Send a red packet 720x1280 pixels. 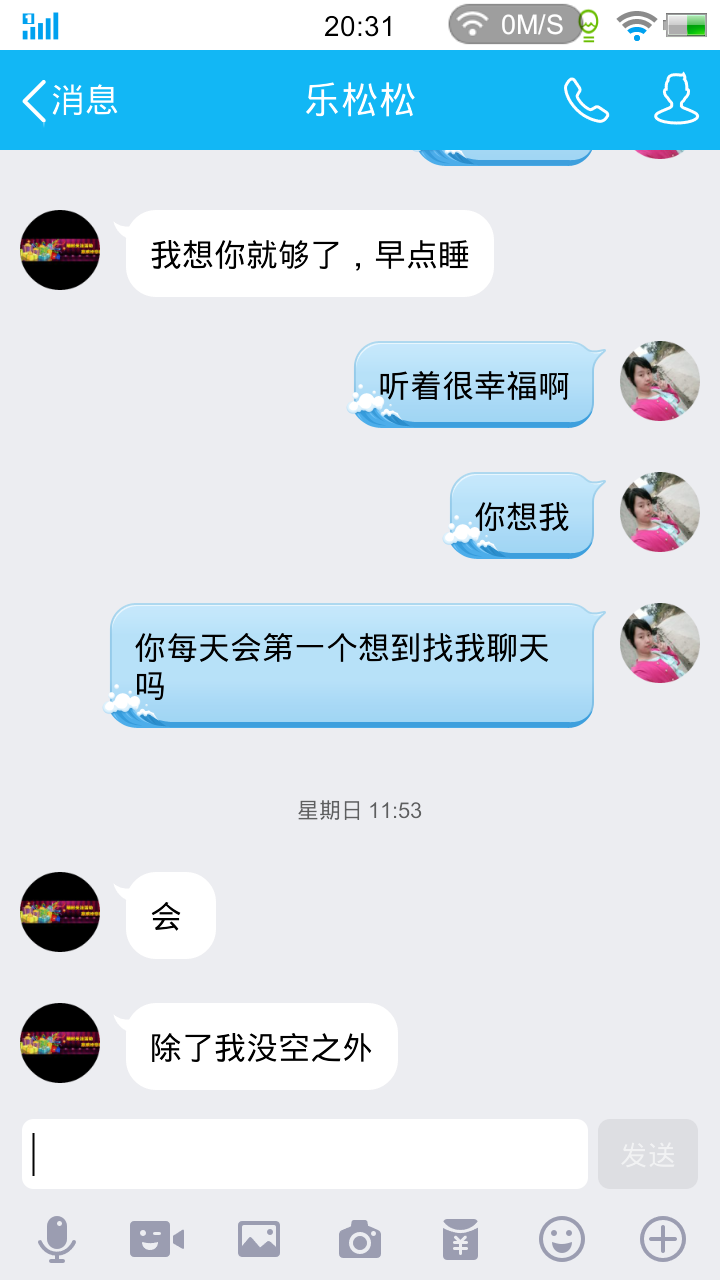coord(461,1240)
